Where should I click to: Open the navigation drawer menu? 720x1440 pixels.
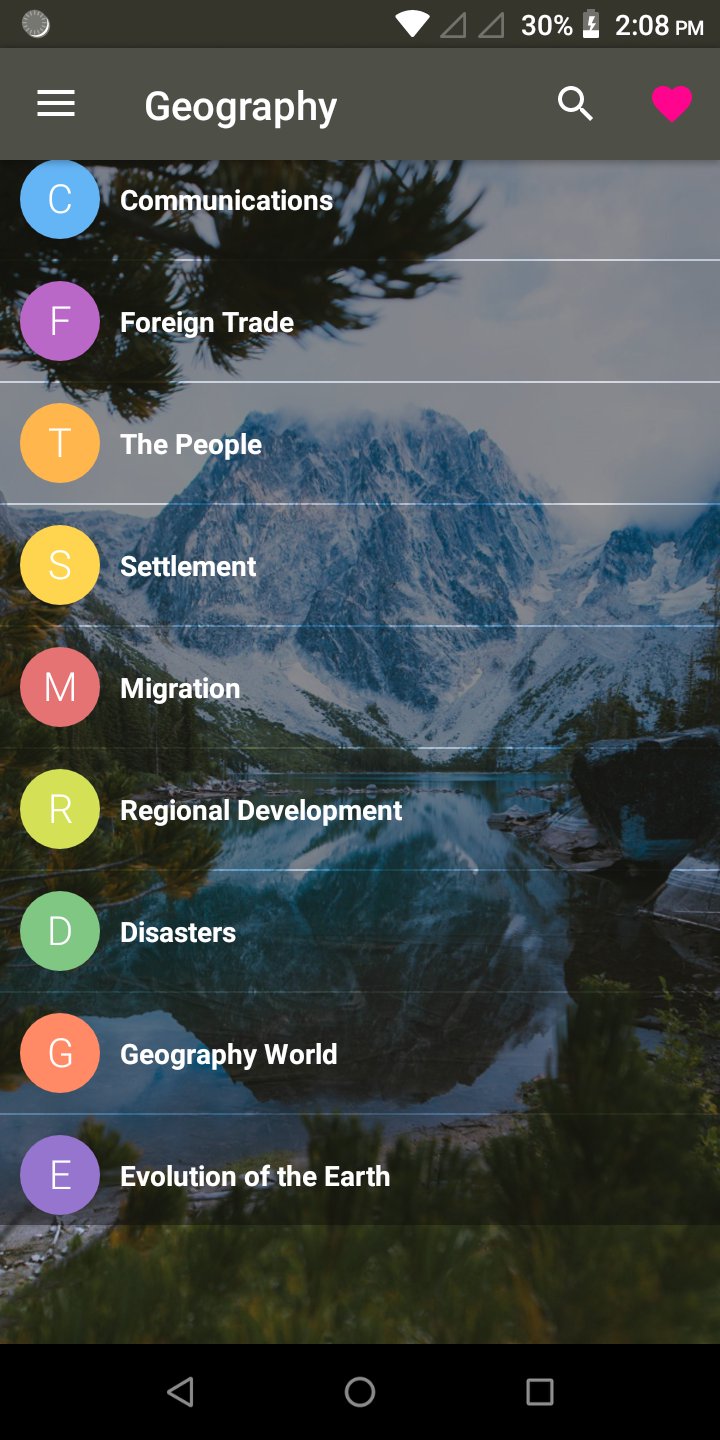55,103
